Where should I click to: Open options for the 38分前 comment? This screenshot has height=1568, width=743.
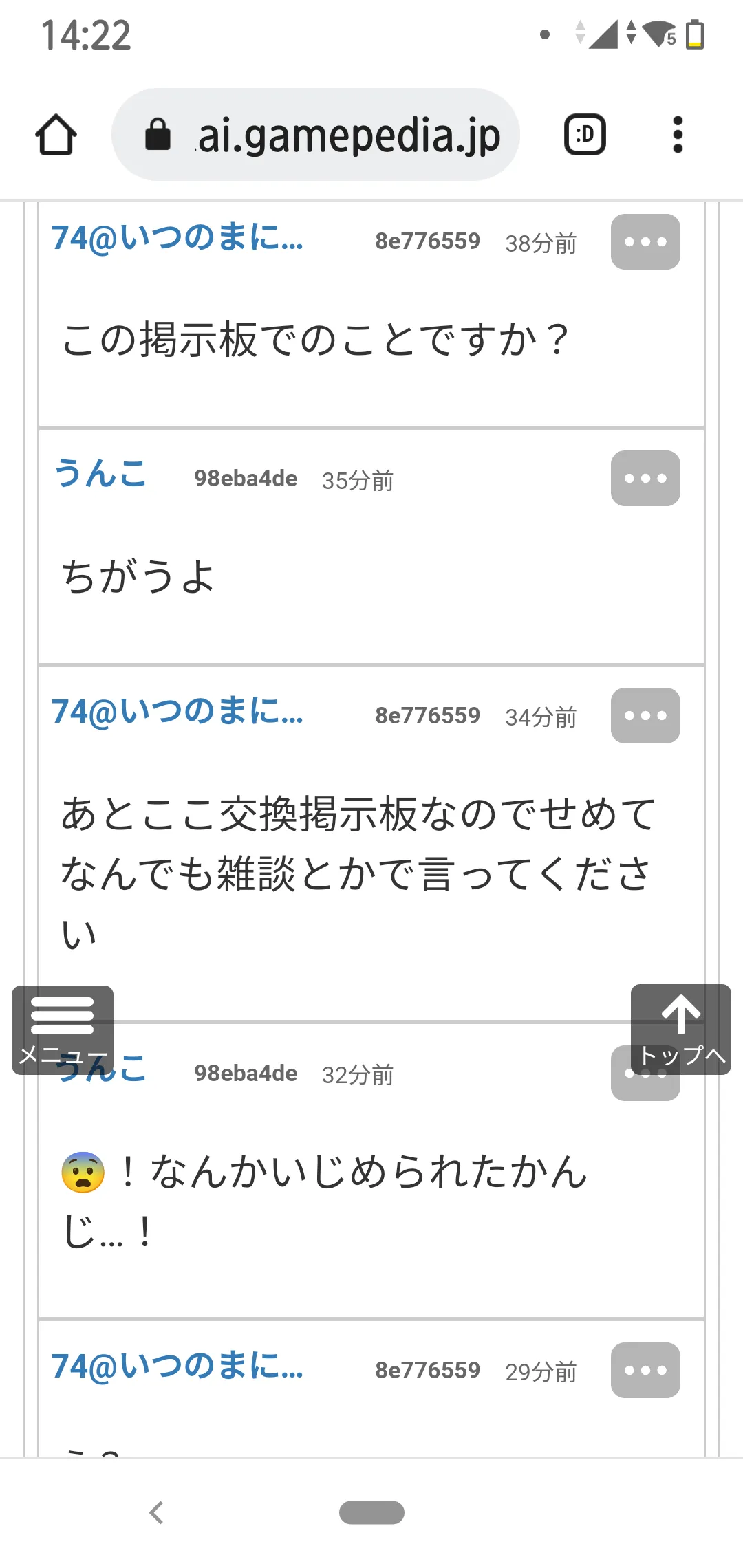645,241
